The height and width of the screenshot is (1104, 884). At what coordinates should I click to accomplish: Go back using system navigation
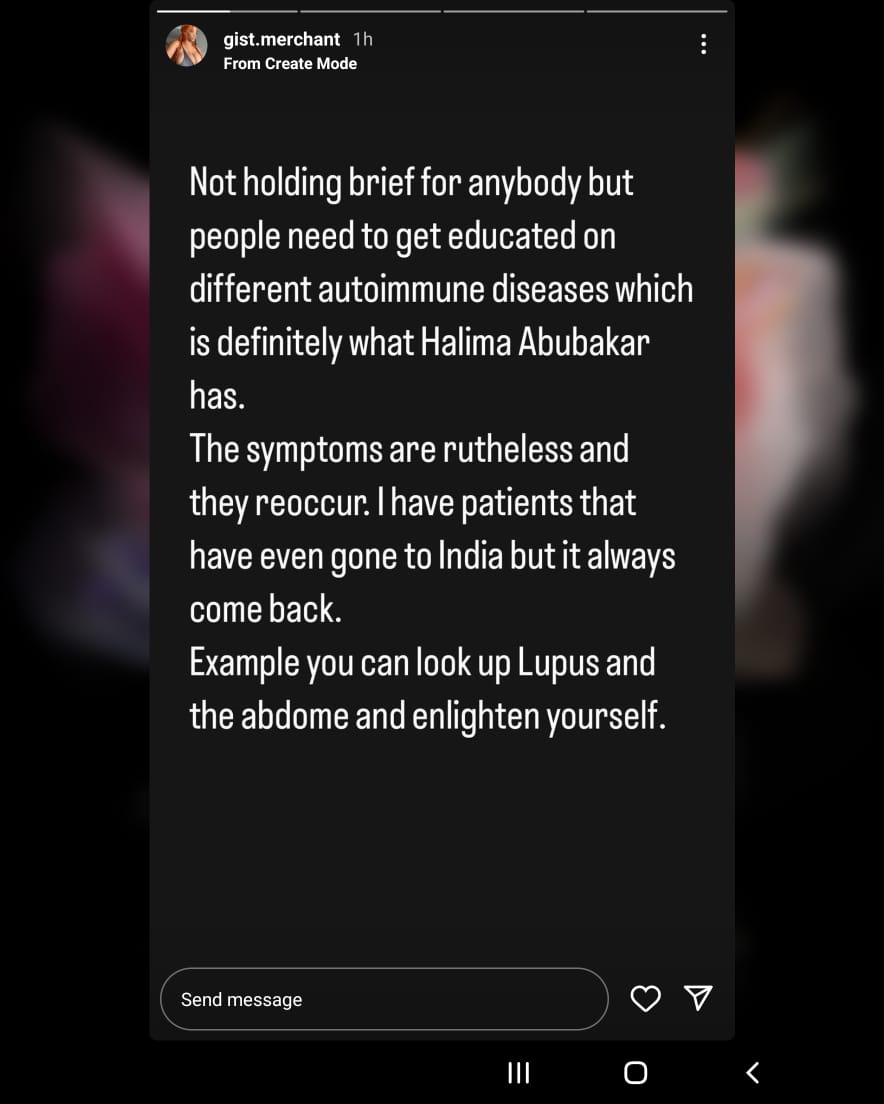[753, 1073]
